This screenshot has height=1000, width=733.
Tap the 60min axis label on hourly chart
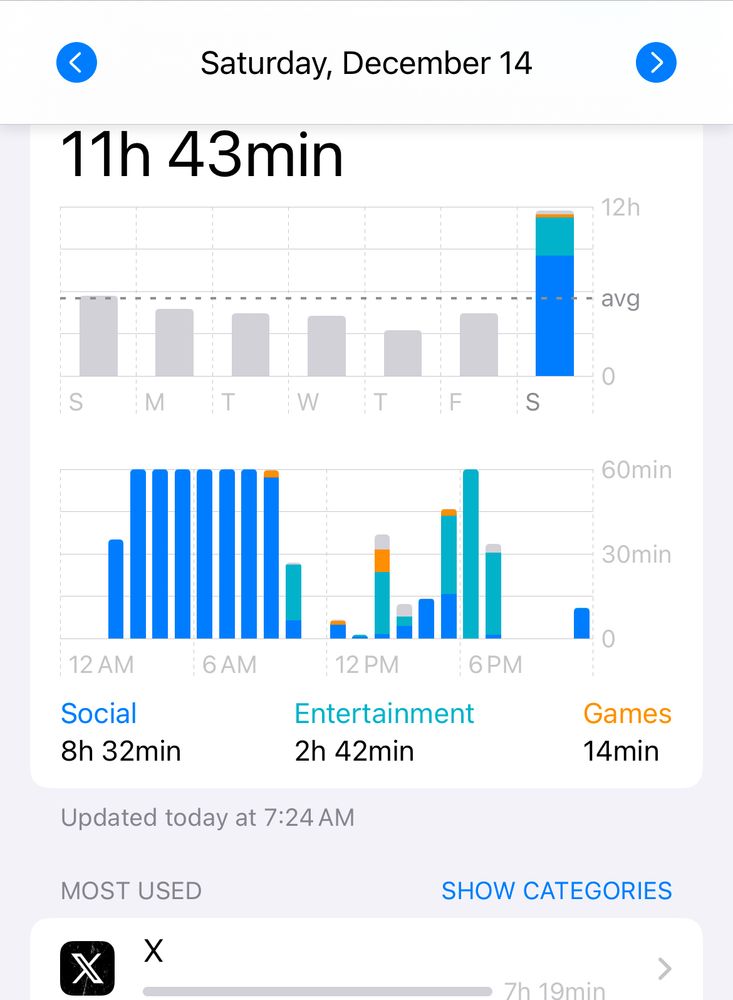(x=637, y=470)
